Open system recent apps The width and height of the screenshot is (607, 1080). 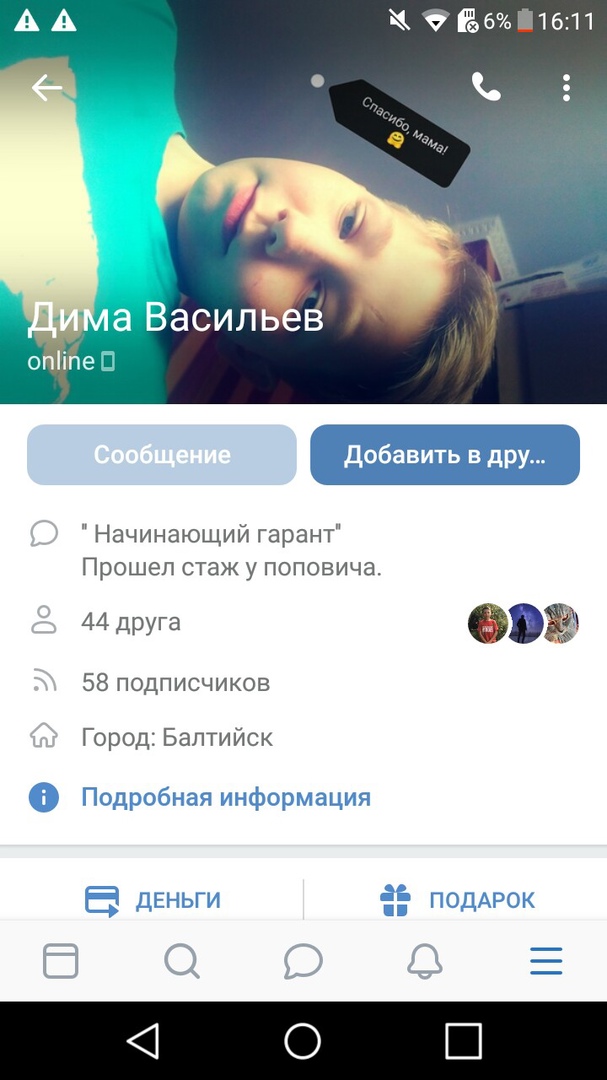click(x=463, y=1041)
